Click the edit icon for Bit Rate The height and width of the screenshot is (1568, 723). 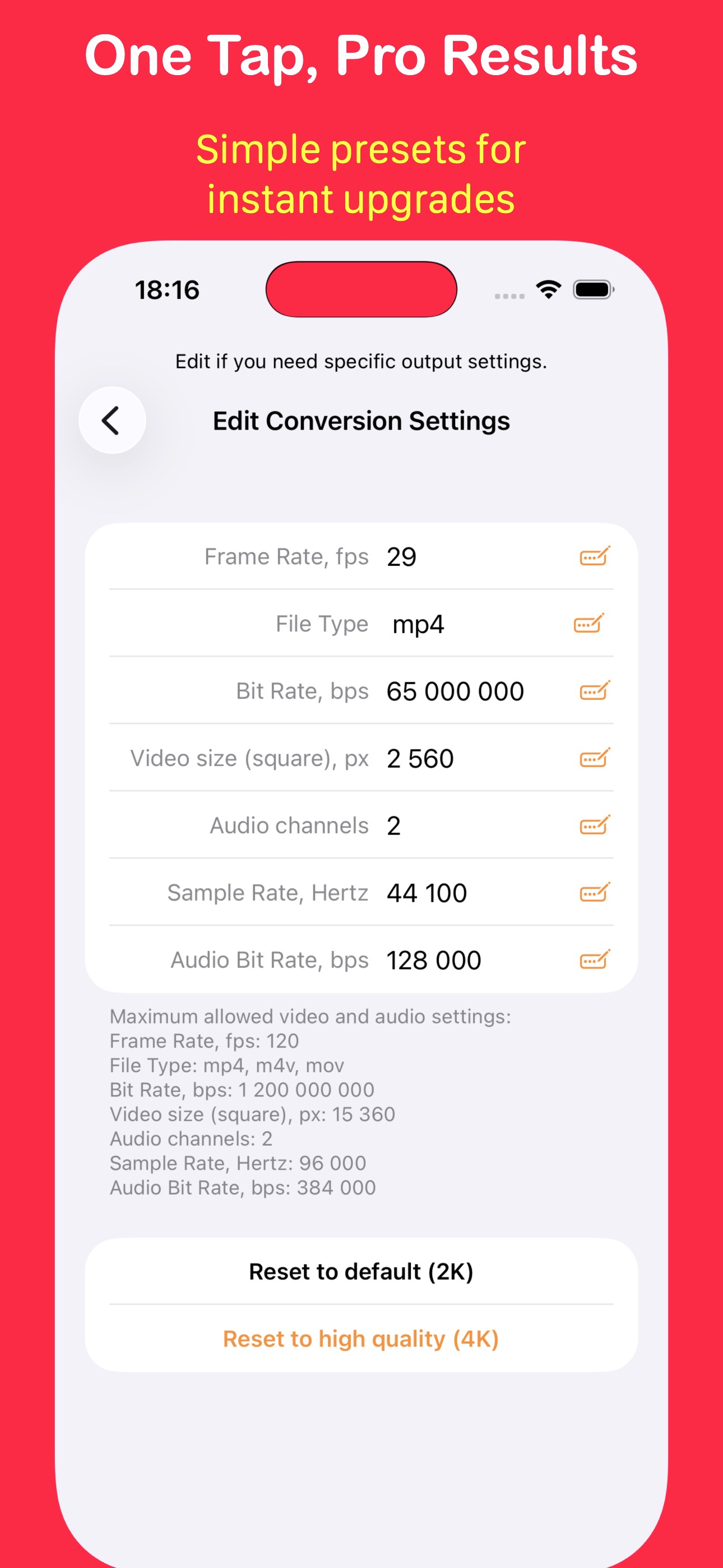[x=595, y=691]
